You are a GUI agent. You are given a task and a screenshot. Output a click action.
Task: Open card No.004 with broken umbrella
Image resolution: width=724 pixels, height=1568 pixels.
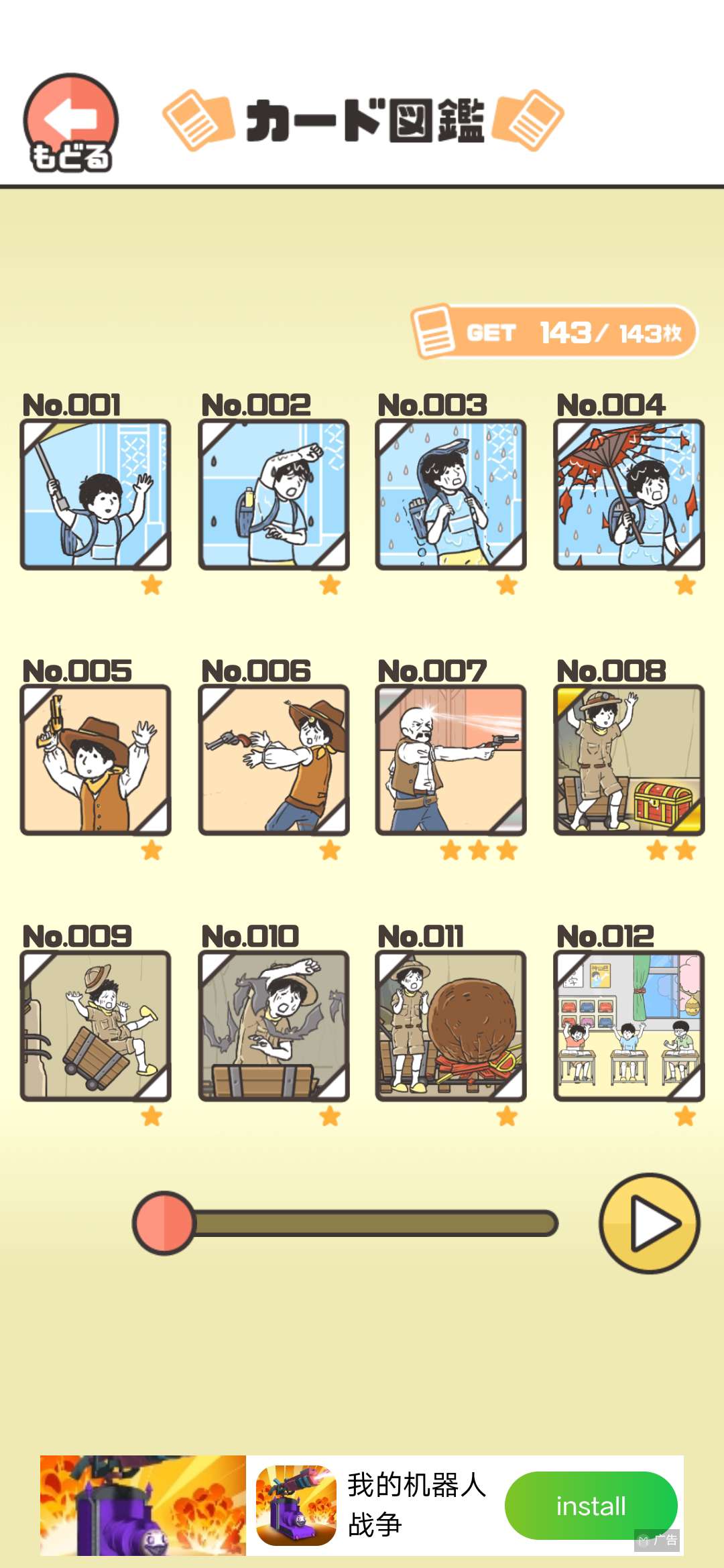tap(629, 495)
